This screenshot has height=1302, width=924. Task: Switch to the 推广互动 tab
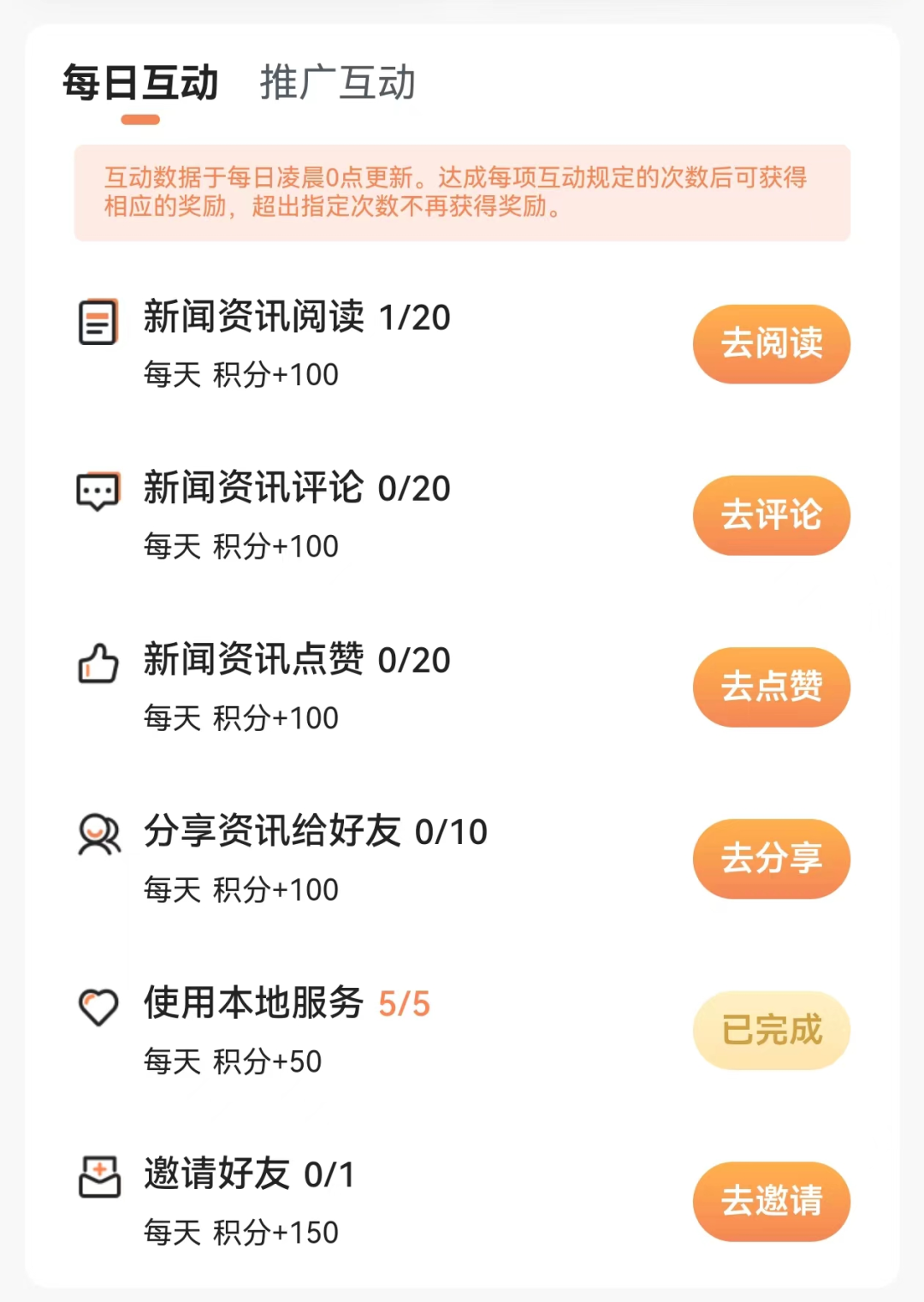337,83
